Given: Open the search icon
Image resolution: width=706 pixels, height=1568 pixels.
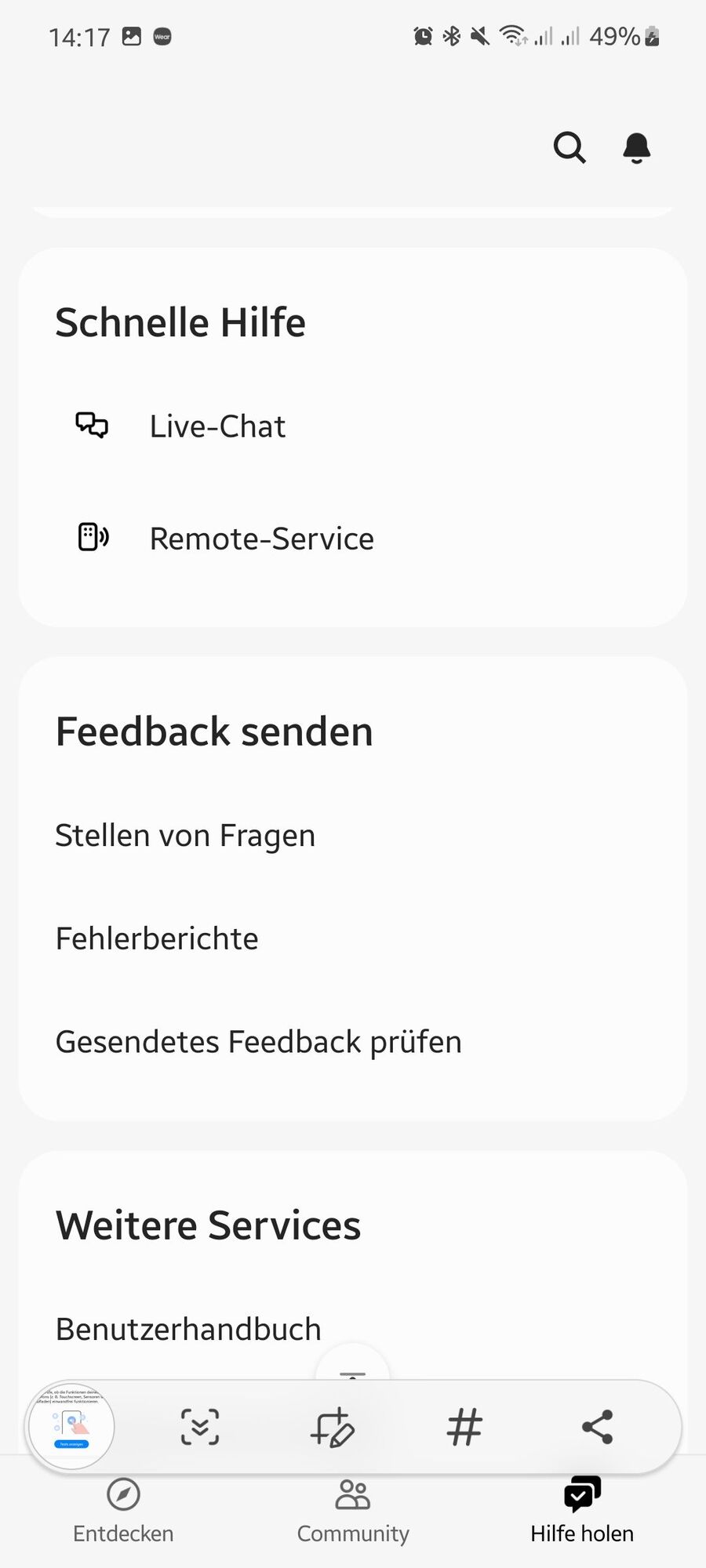Looking at the screenshot, I should [570, 147].
